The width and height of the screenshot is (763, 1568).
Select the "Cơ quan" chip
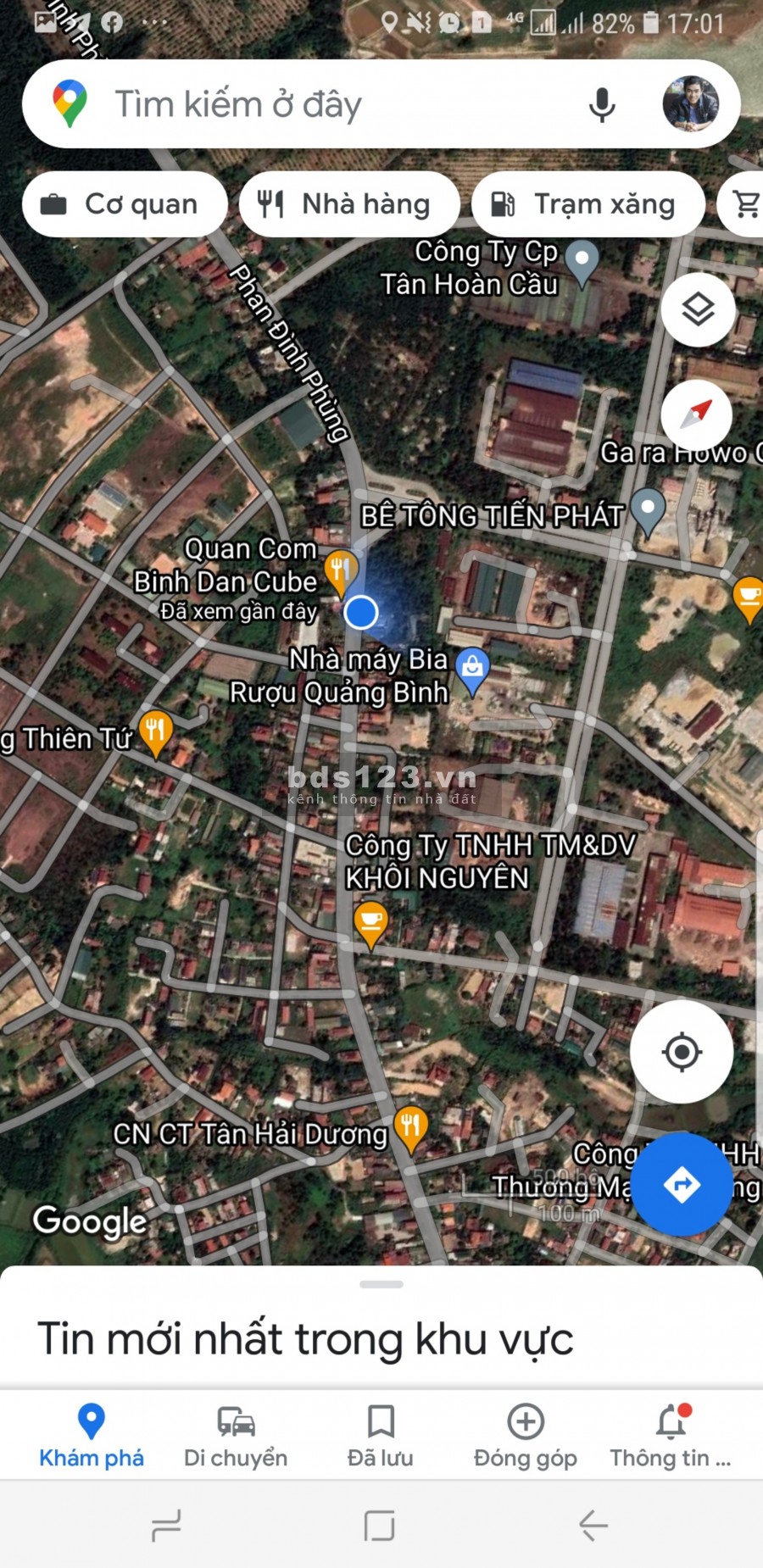pyautogui.click(x=125, y=204)
